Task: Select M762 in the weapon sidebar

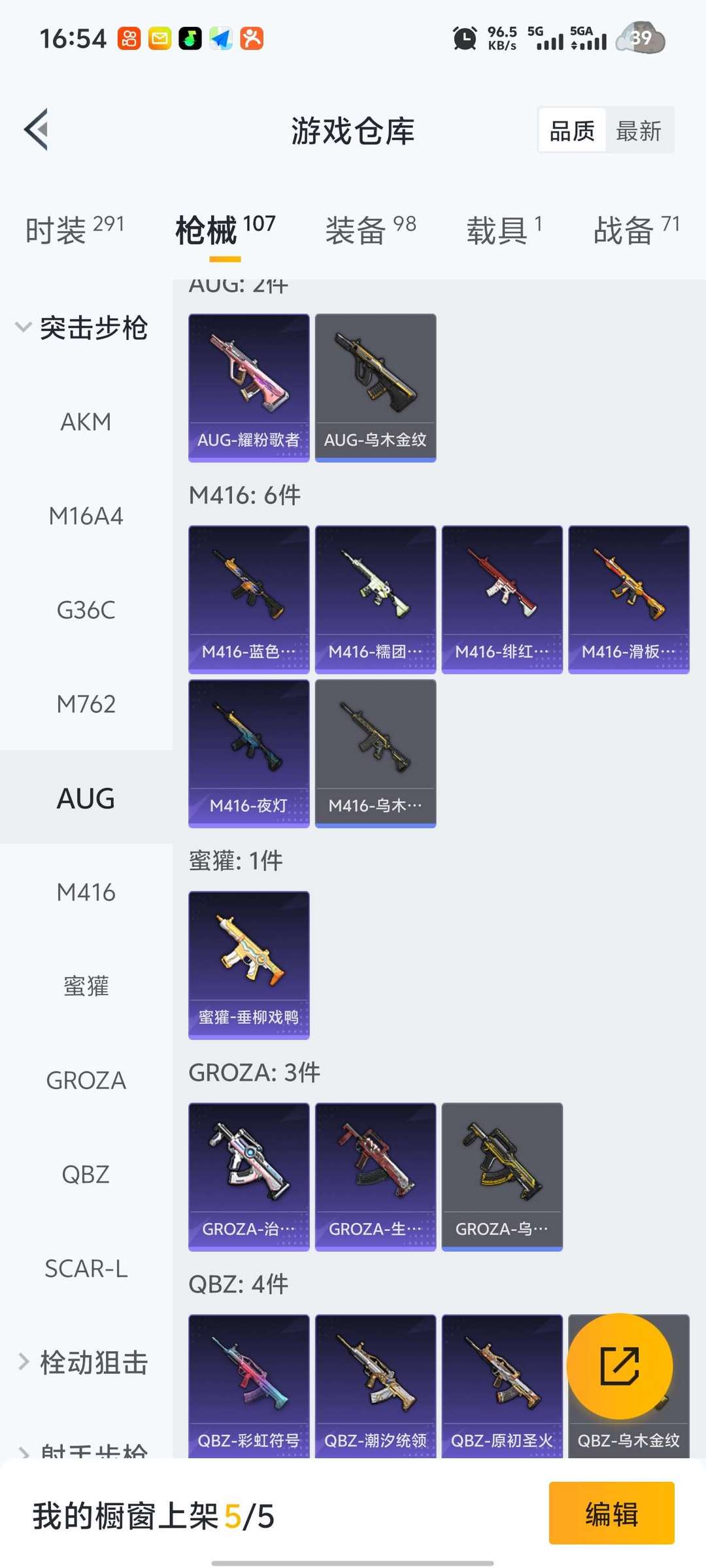Action: tap(86, 704)
